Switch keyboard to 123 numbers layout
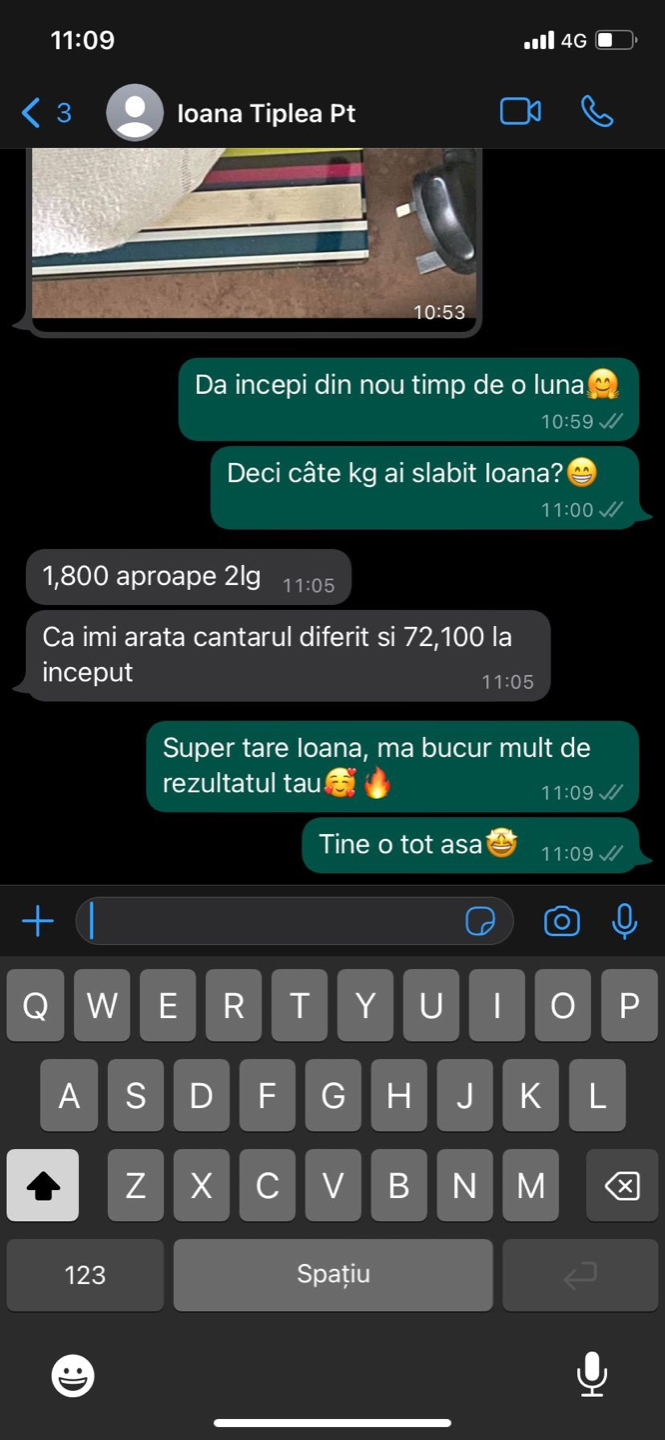This screenshot has height=1440, width=665. coord(85,1275)
